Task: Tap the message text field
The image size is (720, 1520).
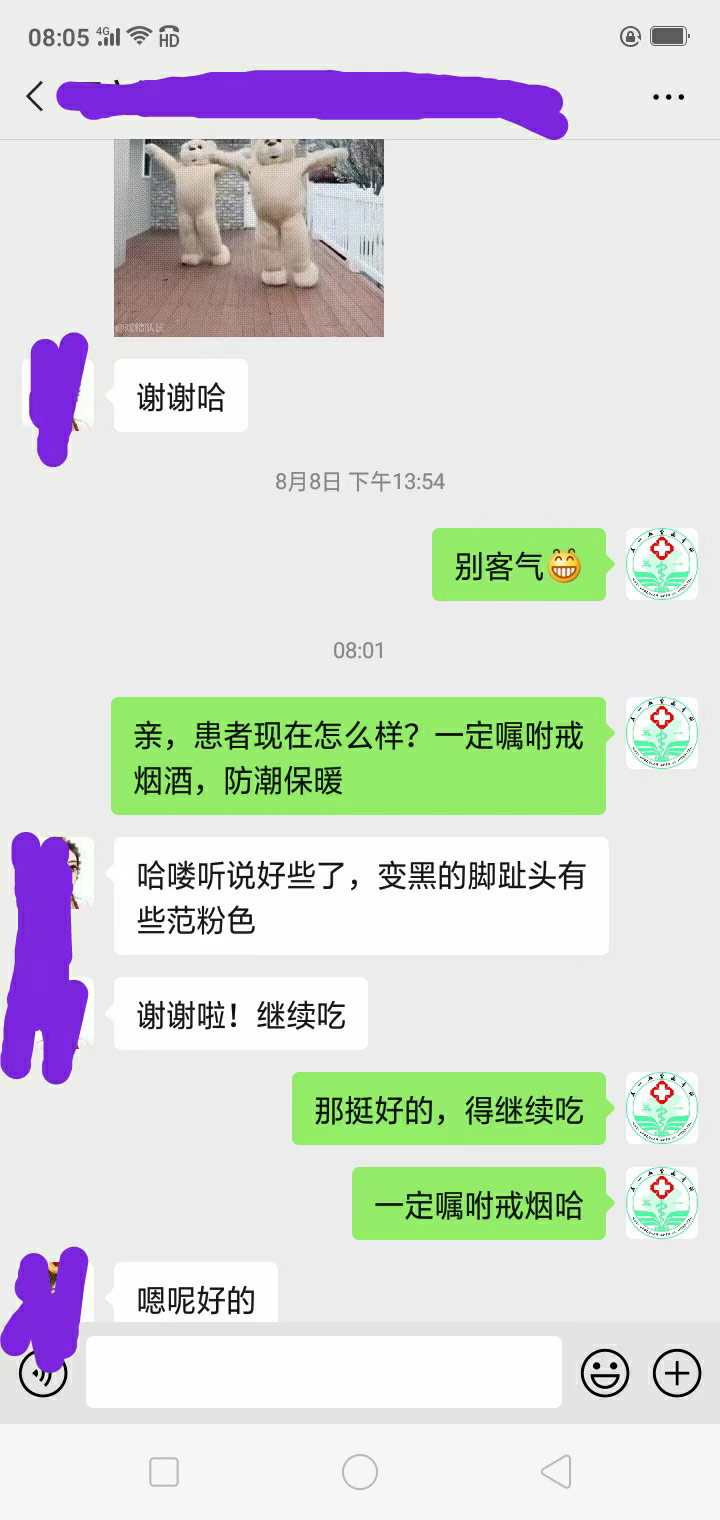Action: click(323, 1372)
